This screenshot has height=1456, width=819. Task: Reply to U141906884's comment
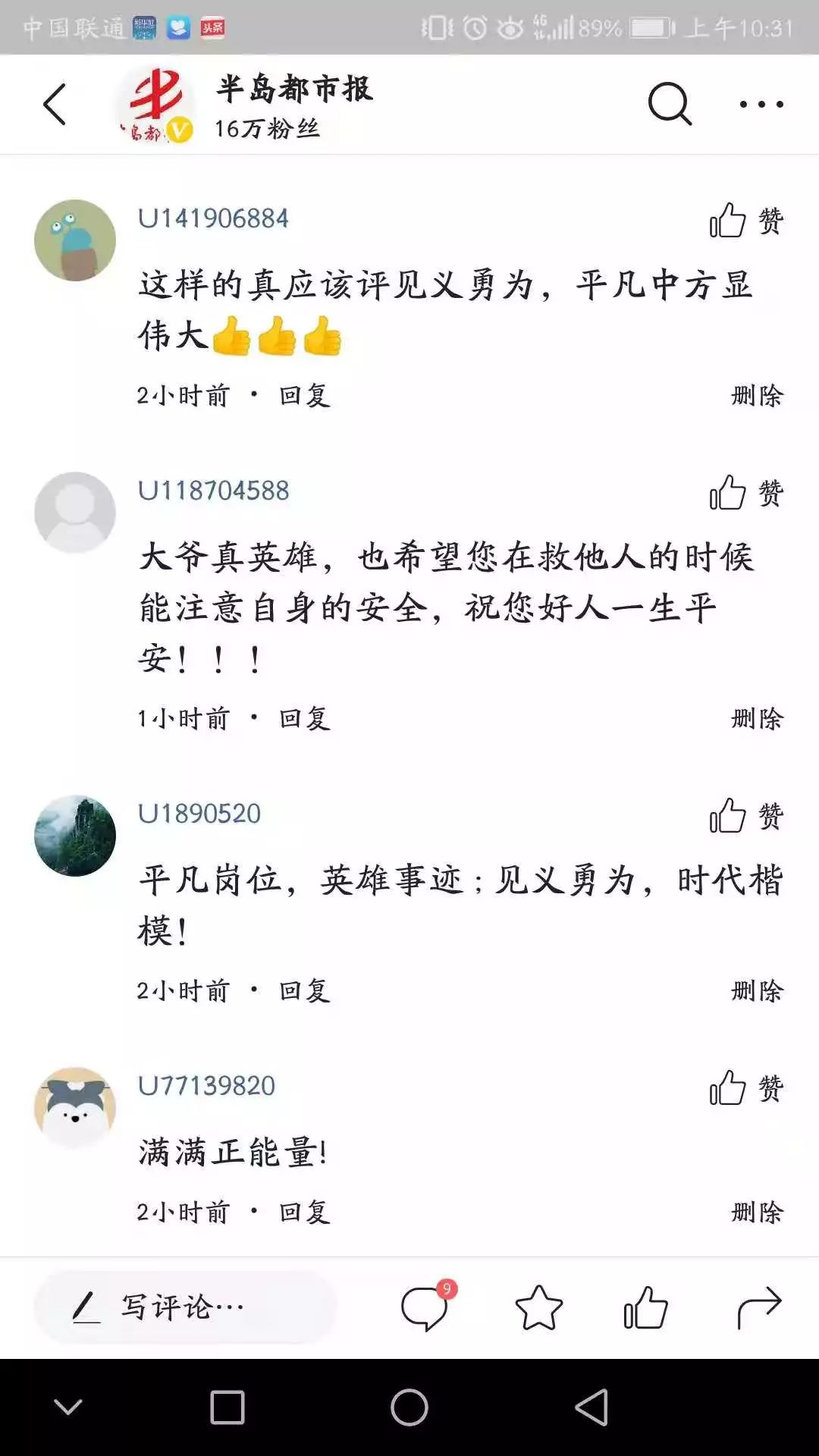[304, 396]
